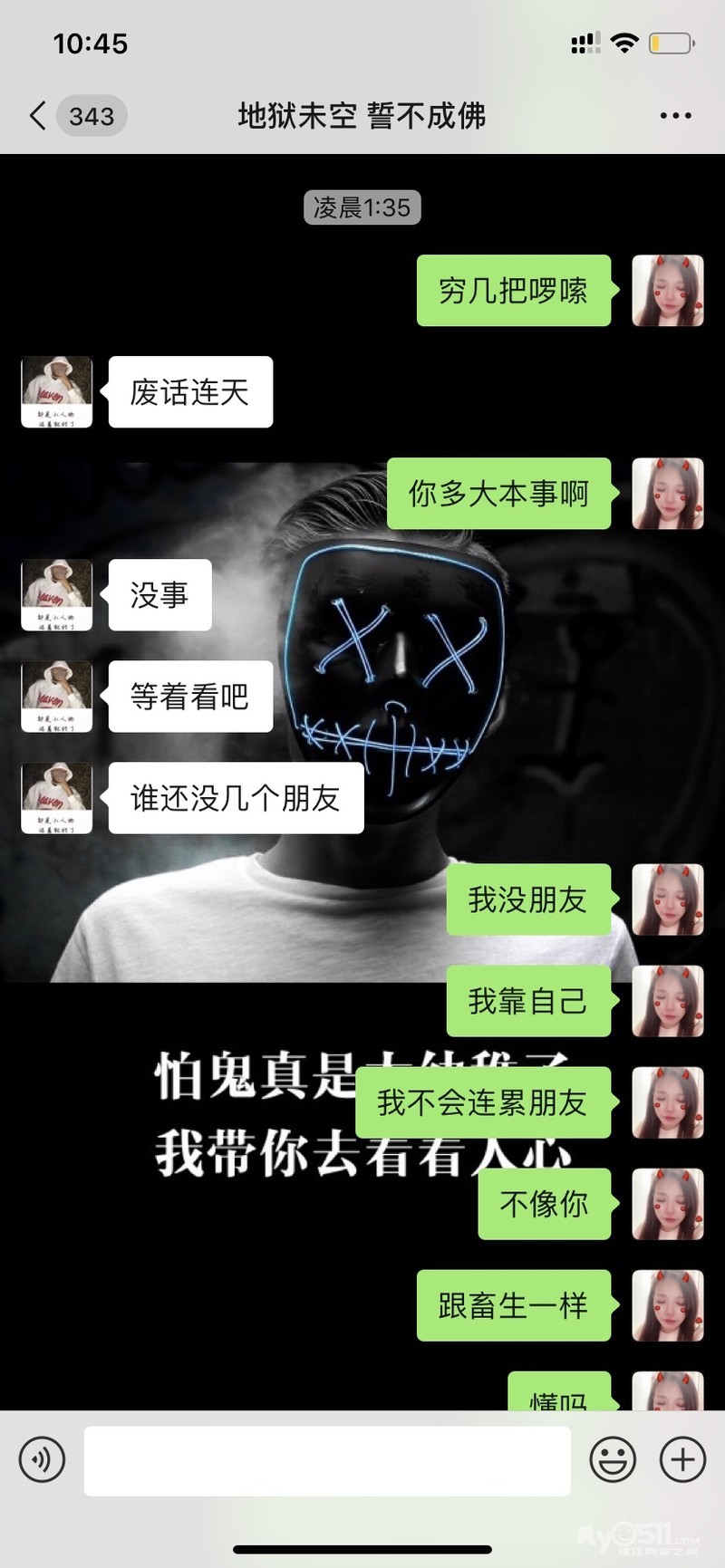Open my avatar beside 穷几把啰嗦
Image resolution: width=725 pixels, height=1568 pixels.
668,291
